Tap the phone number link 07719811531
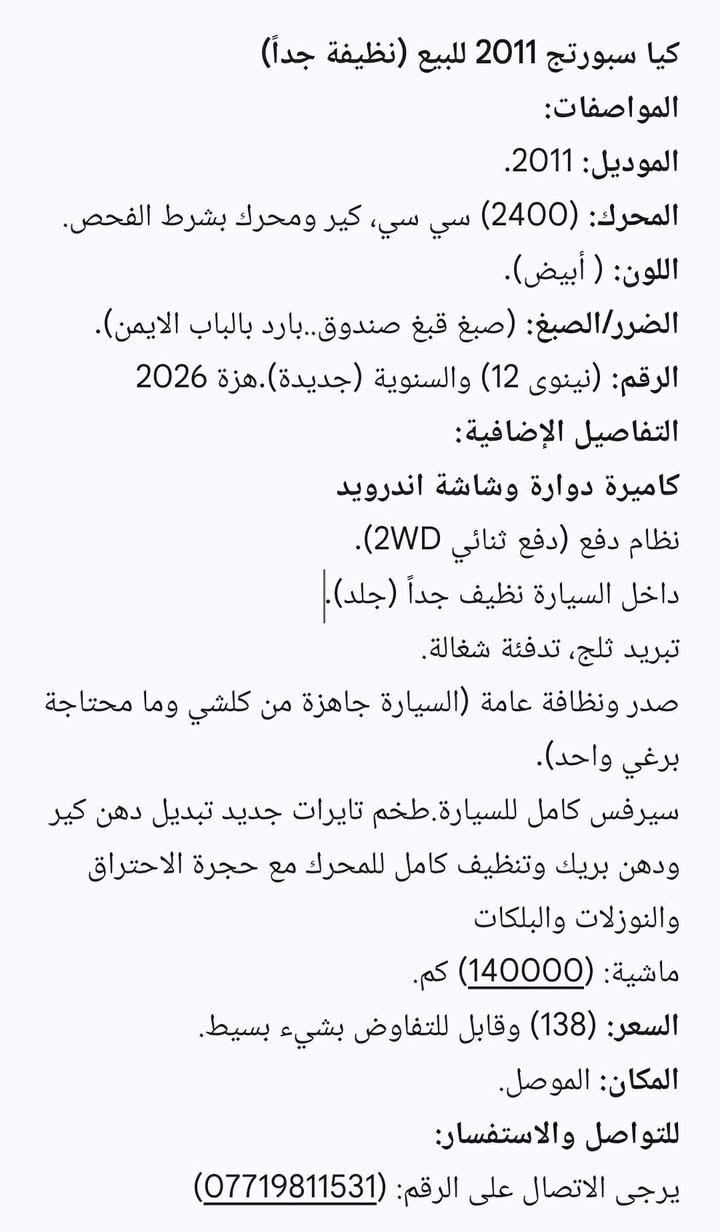Viewport: 720px width, 1232px height. [292, 1188]
